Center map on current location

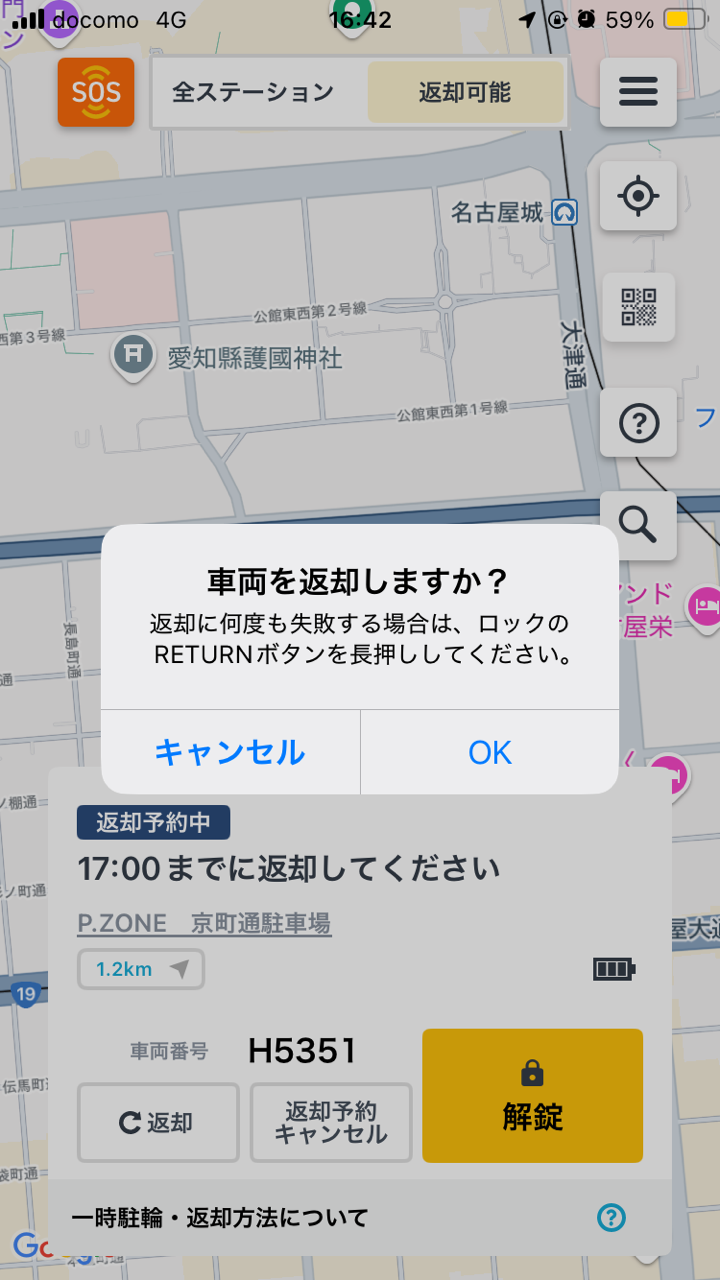pyautogui.click(x=638, y=196)
